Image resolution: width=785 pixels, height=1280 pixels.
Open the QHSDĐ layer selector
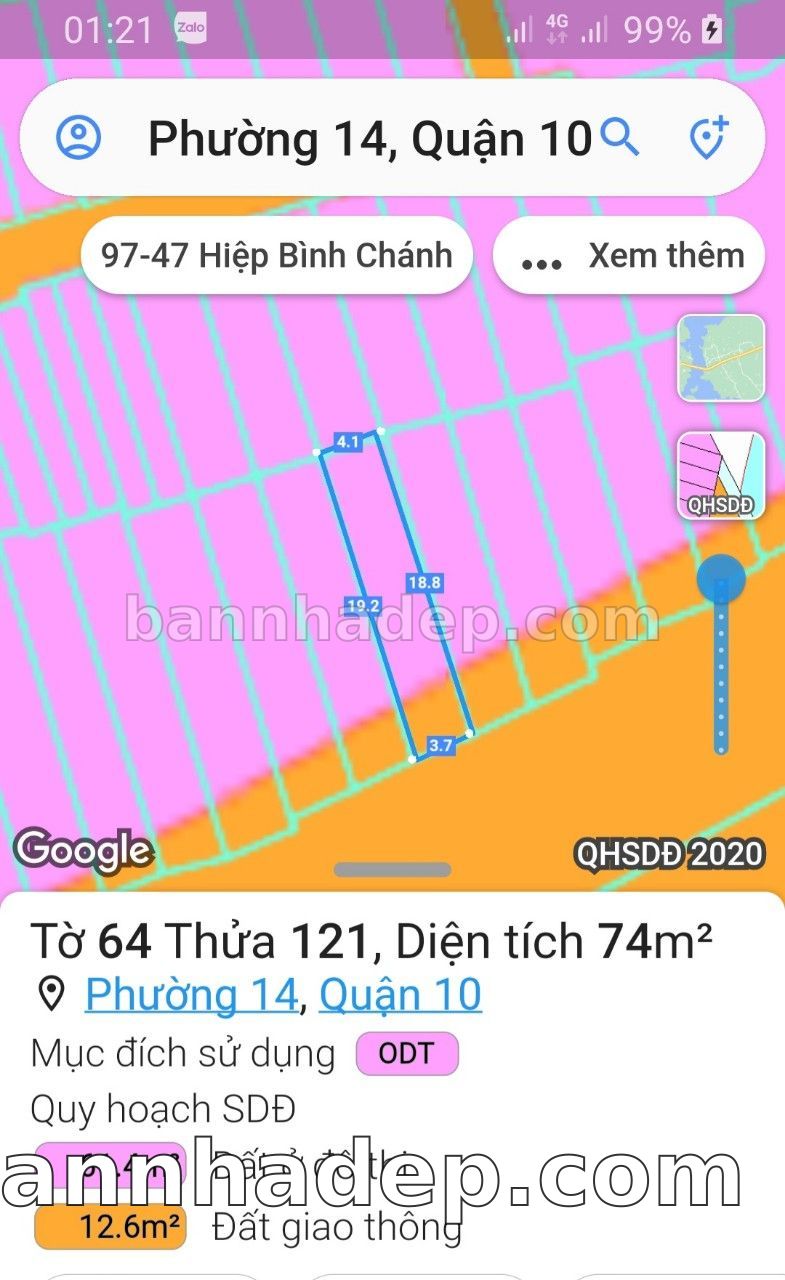[721, 476]
